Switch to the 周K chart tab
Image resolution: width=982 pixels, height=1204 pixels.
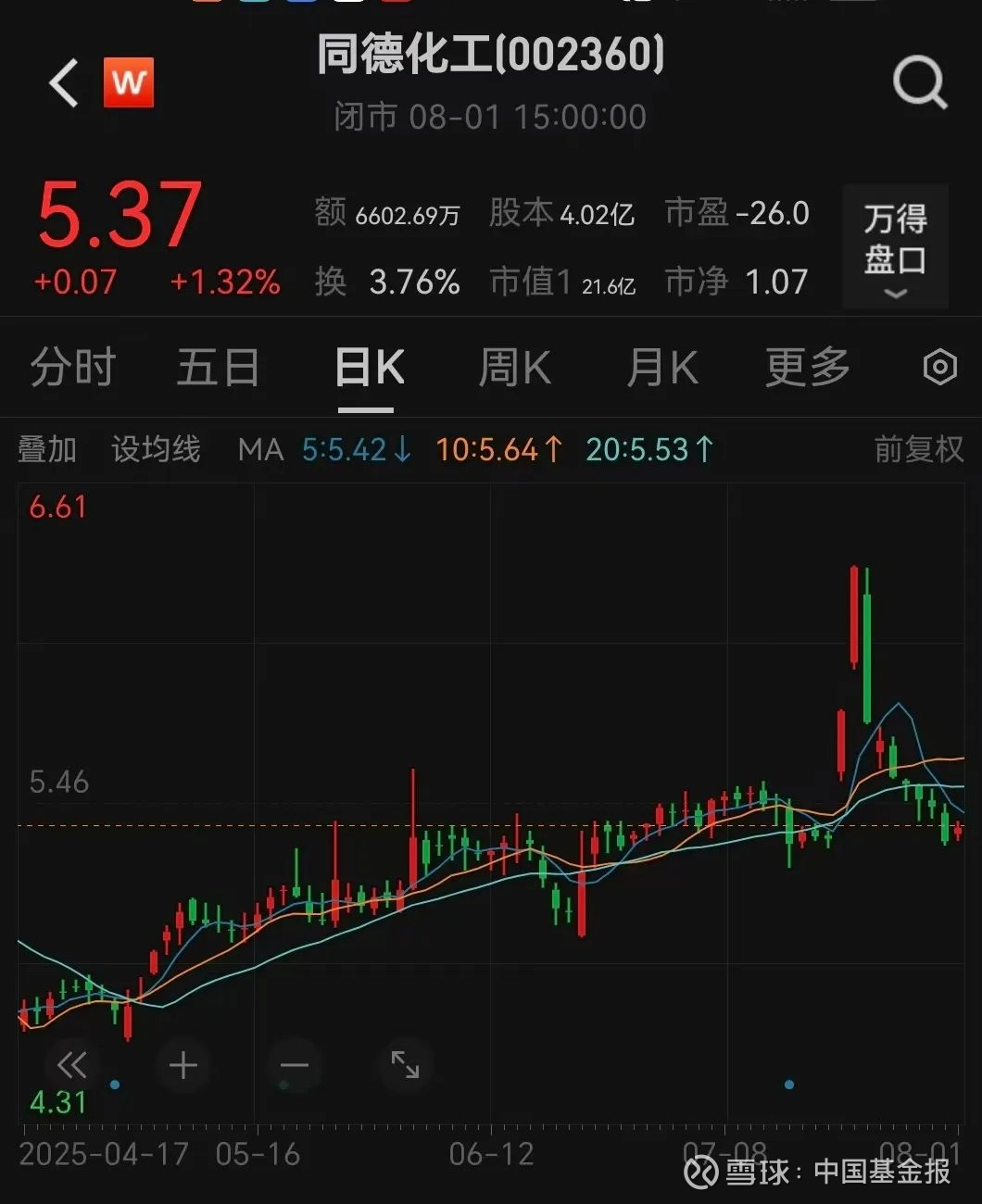click(514, 368)
